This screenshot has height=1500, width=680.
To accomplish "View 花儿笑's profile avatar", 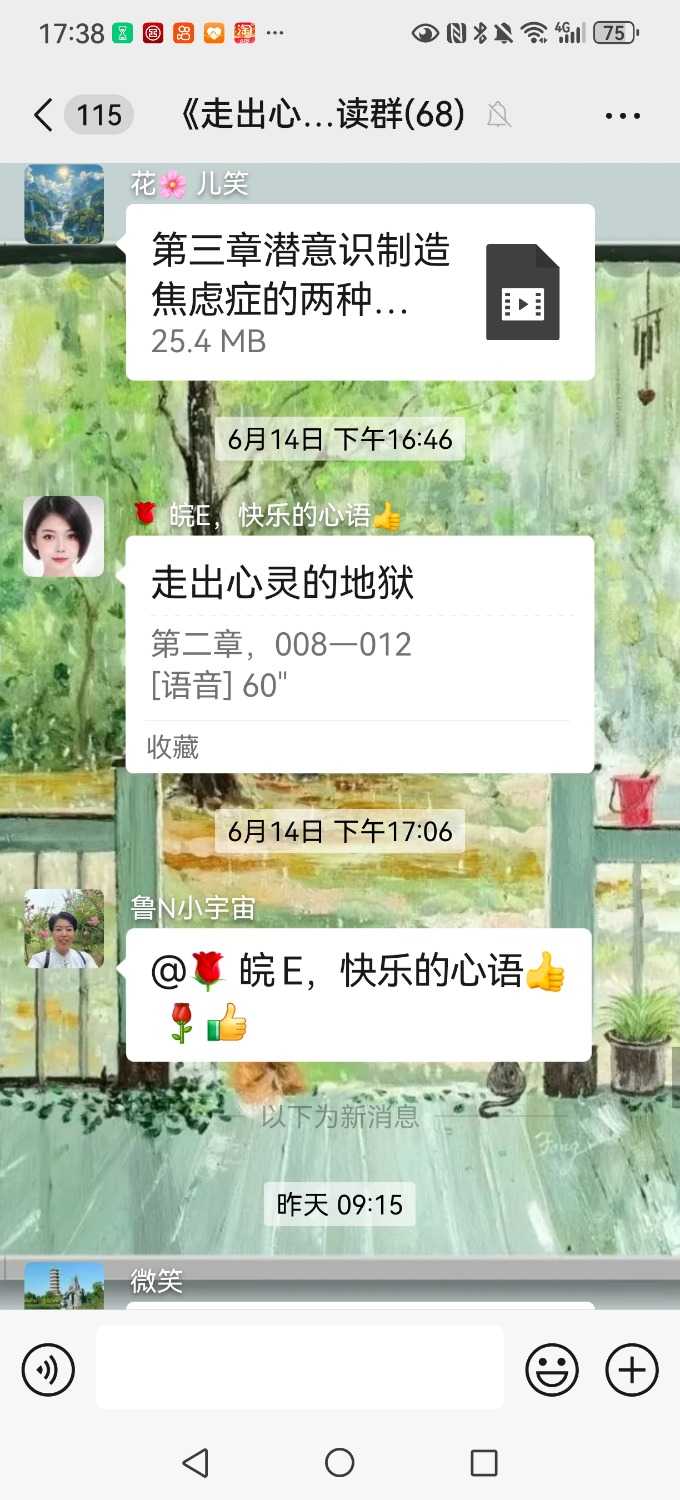I will (64, 204).
